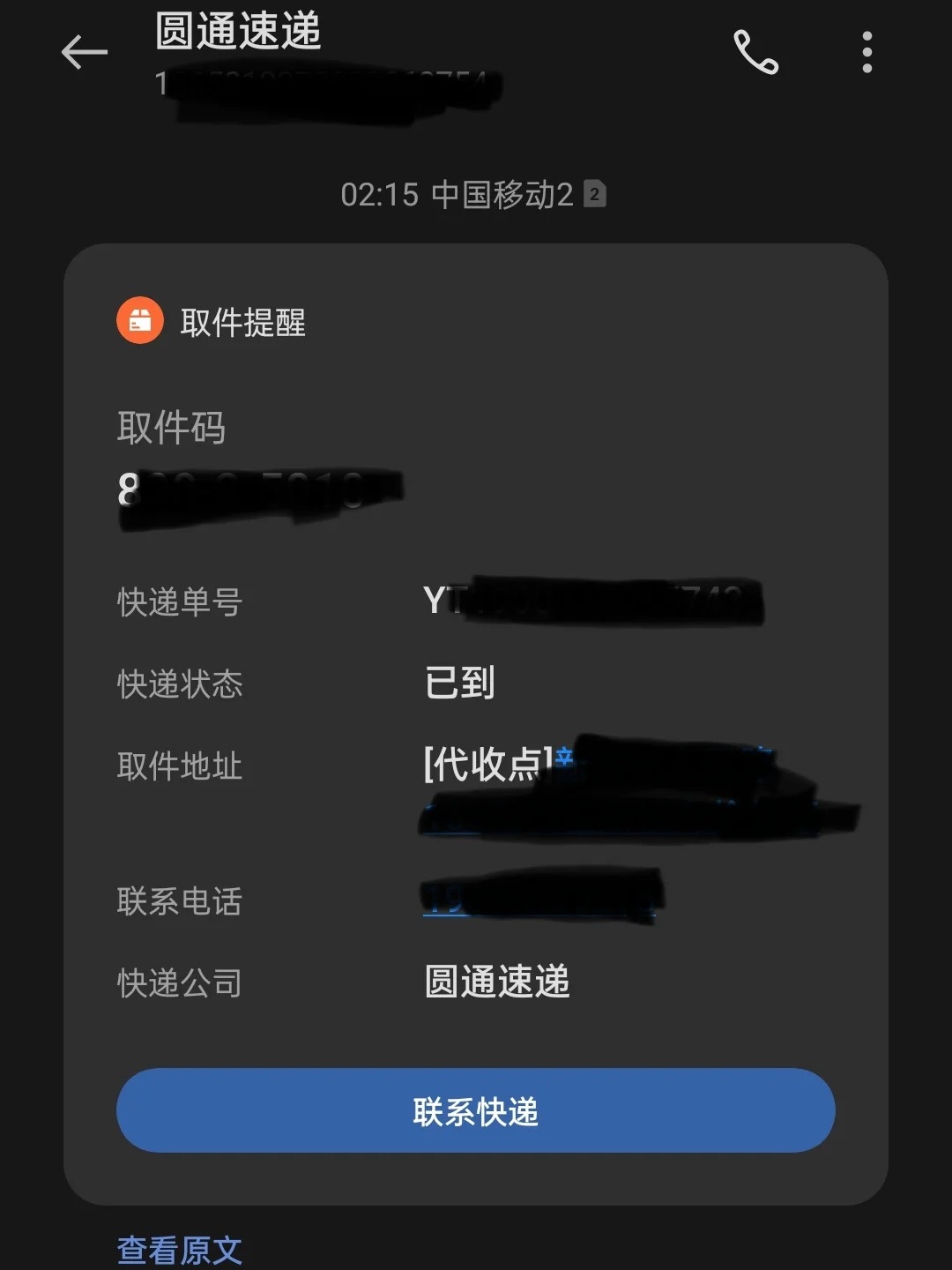The image size is (952, 1270).
Task: Tap the 联系快递 button
Action: click(475, 1110)
